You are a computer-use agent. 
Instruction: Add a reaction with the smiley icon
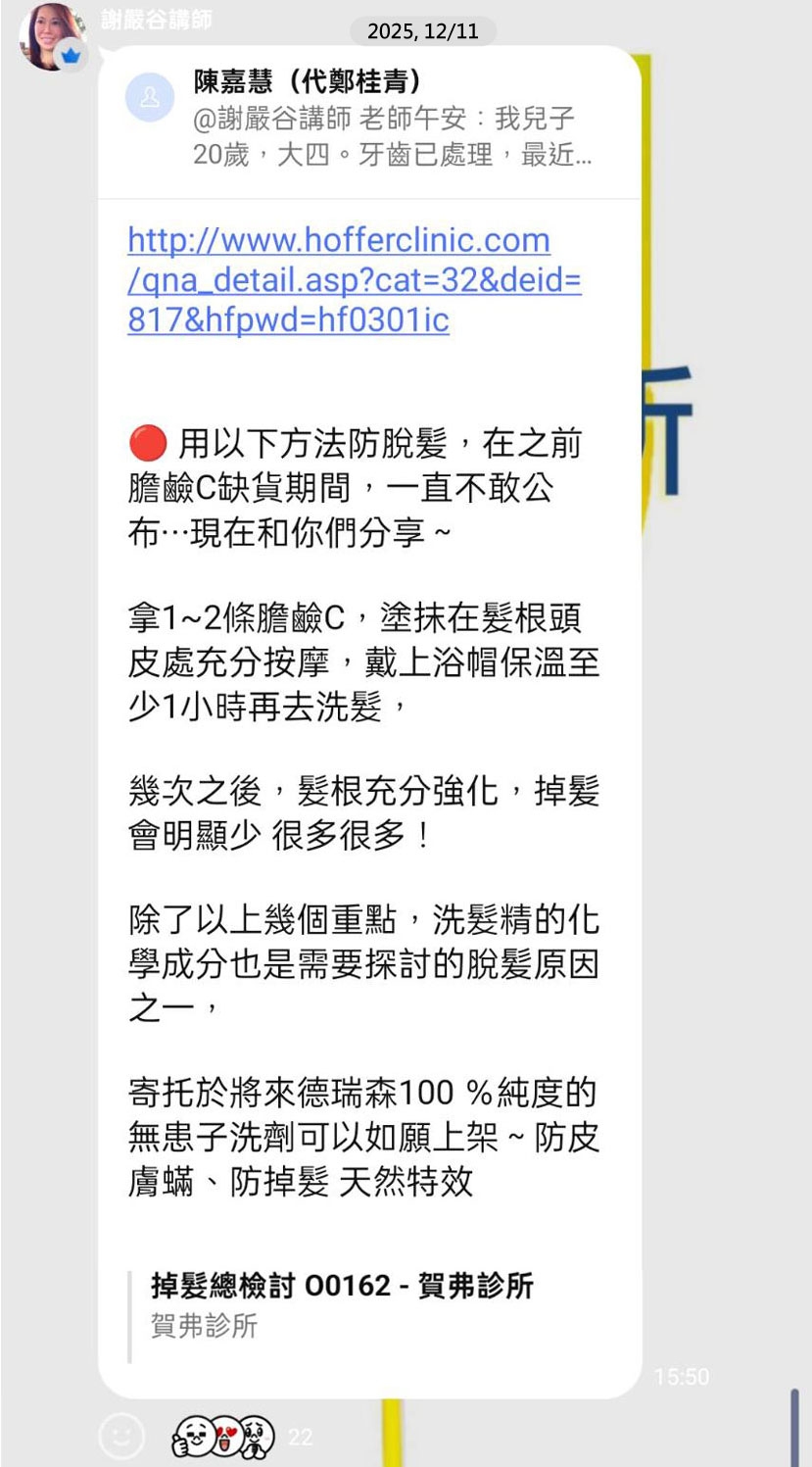(x=121, y=1437)
